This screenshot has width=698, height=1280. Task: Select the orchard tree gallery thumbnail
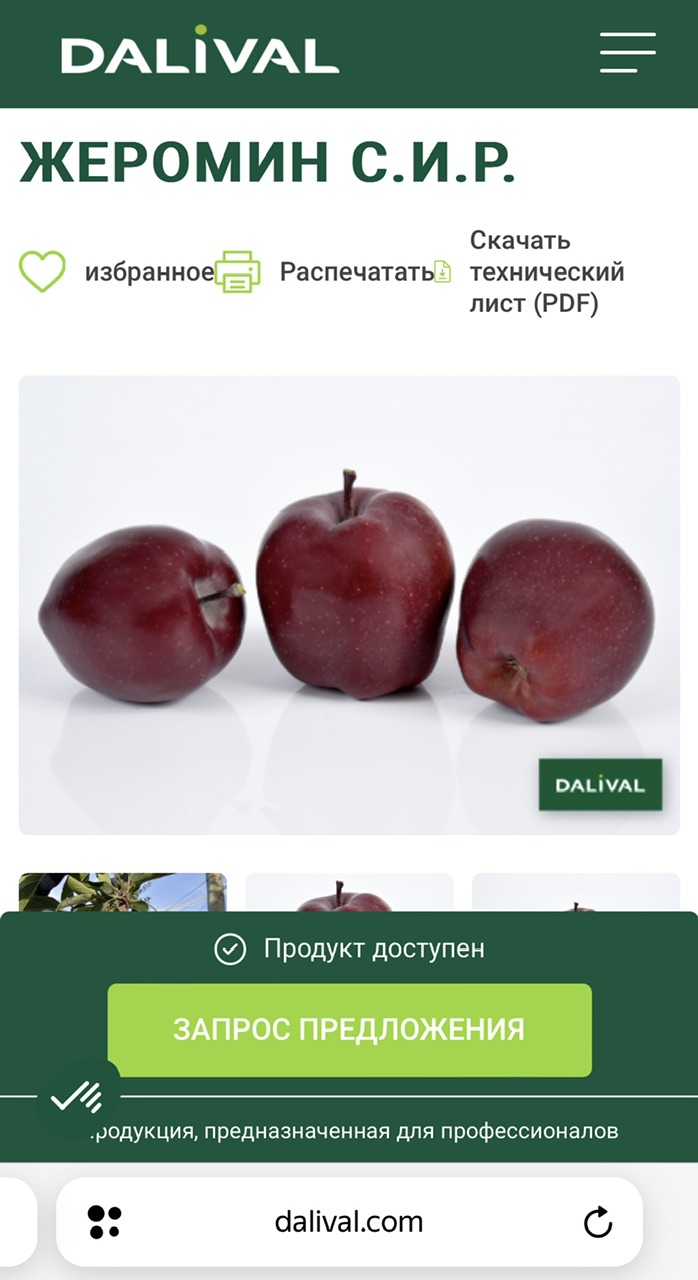coord(122,892)
